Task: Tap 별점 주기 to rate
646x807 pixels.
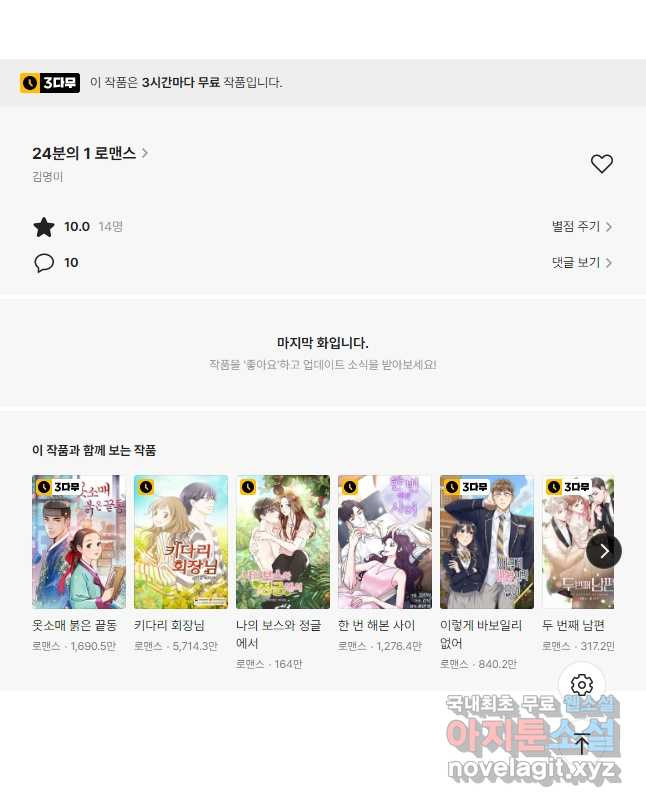Action: (581, 227)
